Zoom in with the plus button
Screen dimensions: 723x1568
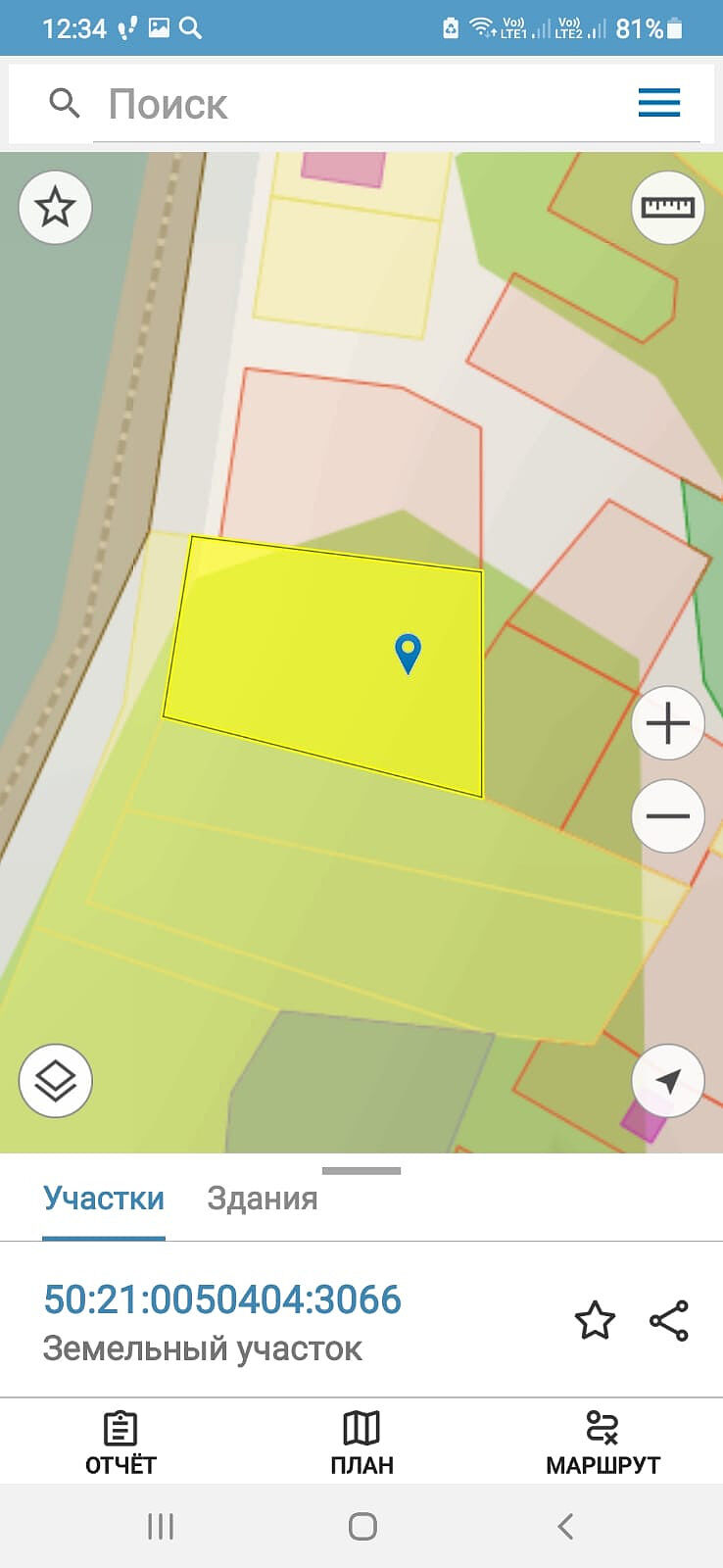point(667,723)
